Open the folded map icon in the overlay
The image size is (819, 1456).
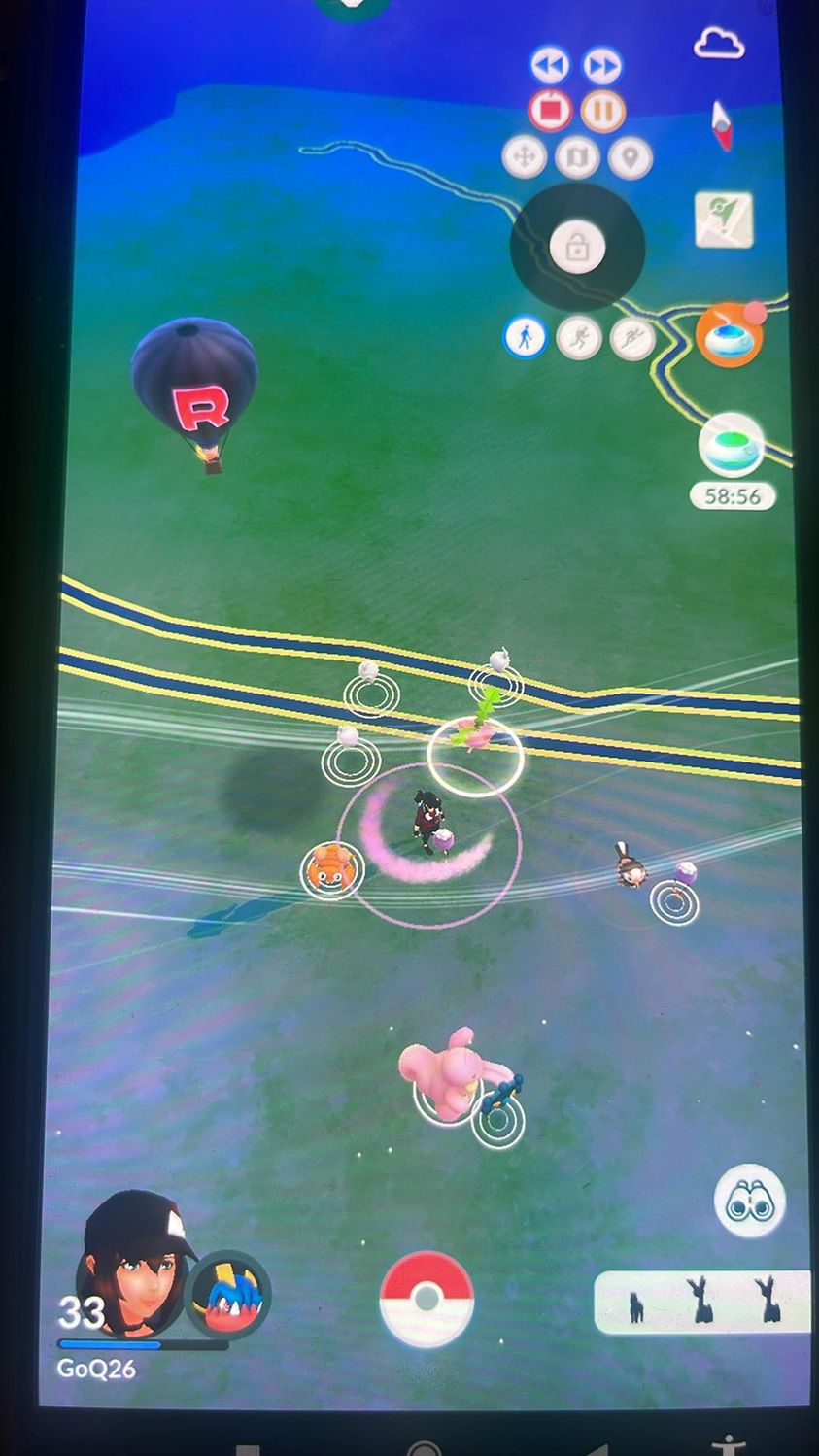click(x=577, y=156)
